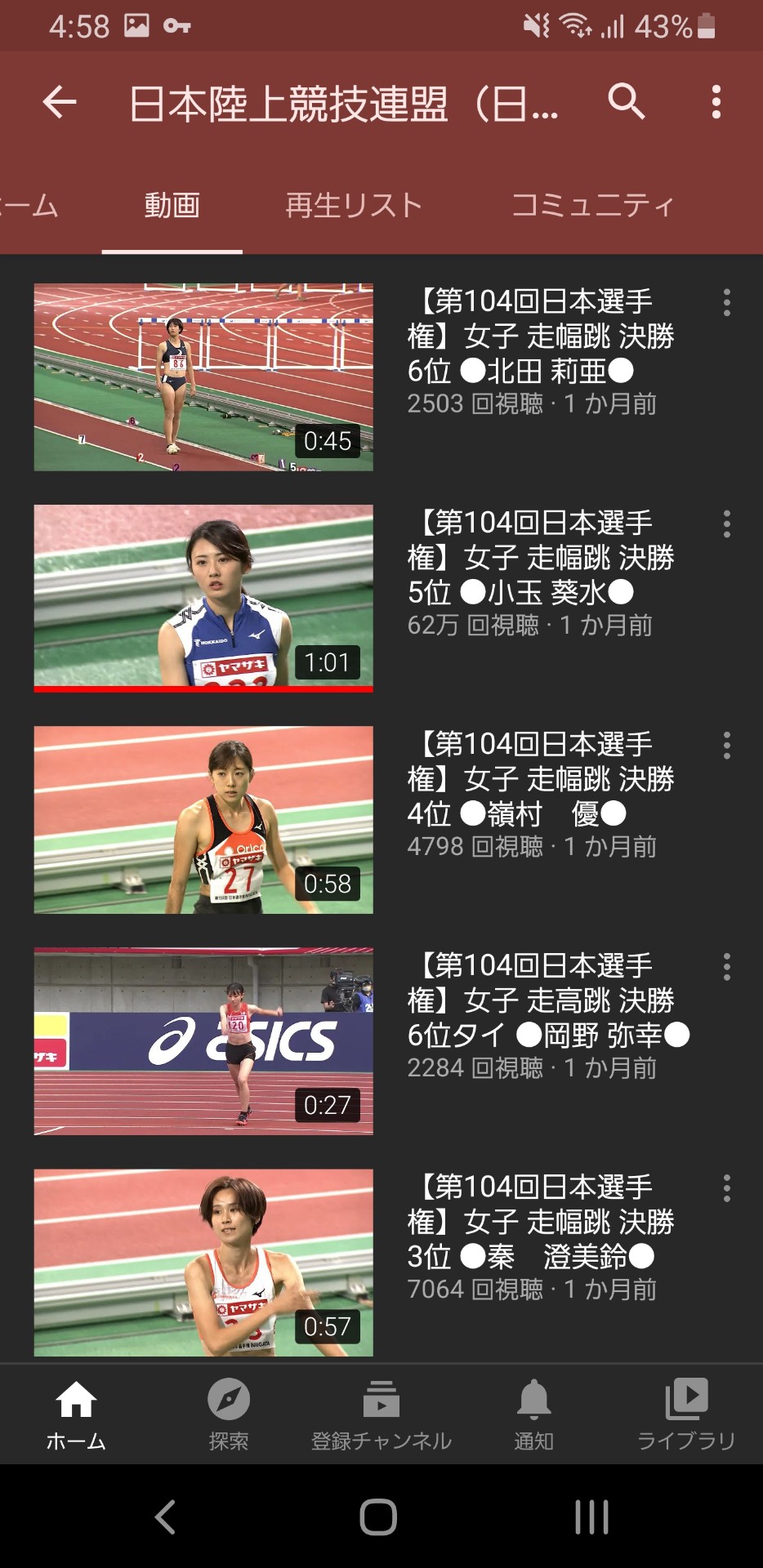763x1568 pixels.
Task: Open options menu for the 小玉 葵水 video
Action: (x=727, y=527)
